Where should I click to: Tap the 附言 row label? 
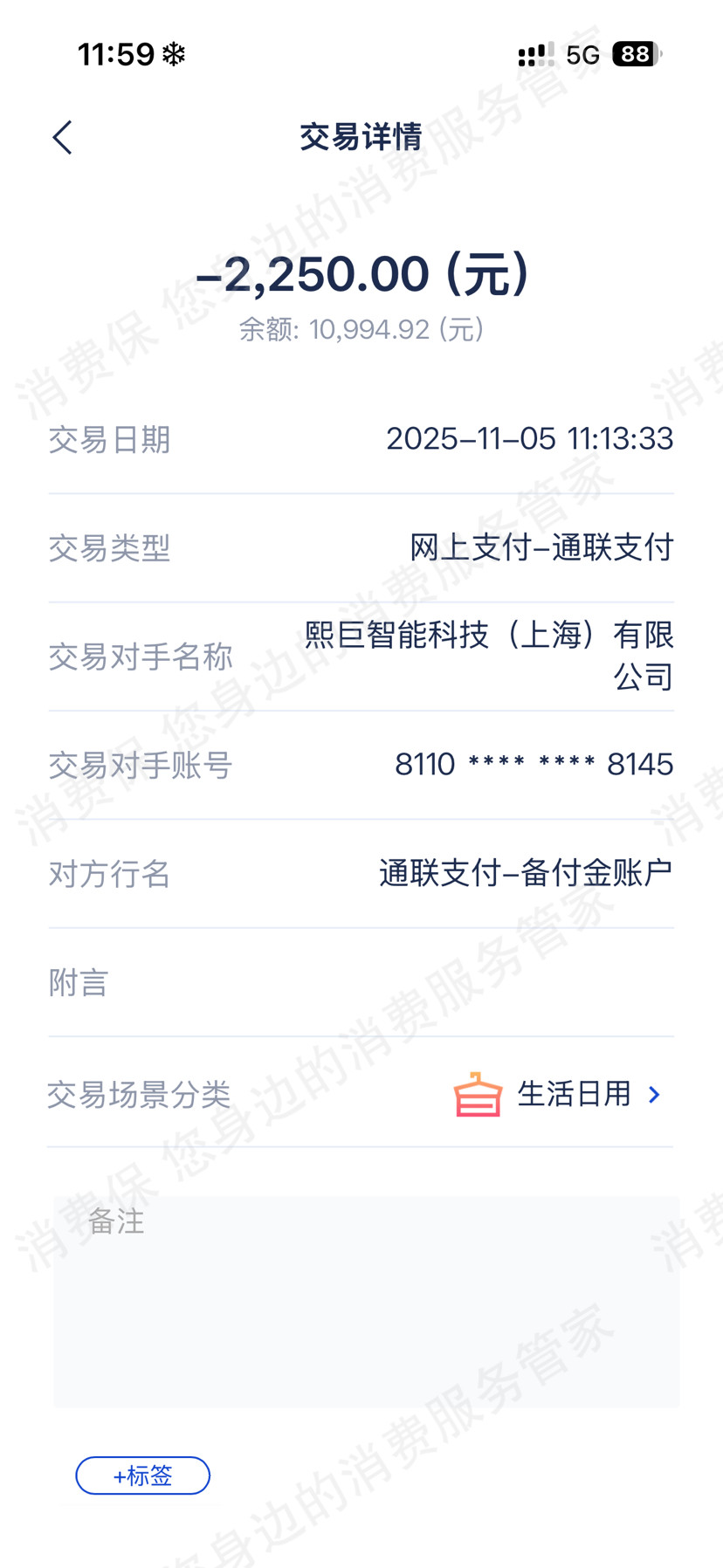[x=78, y=982]
